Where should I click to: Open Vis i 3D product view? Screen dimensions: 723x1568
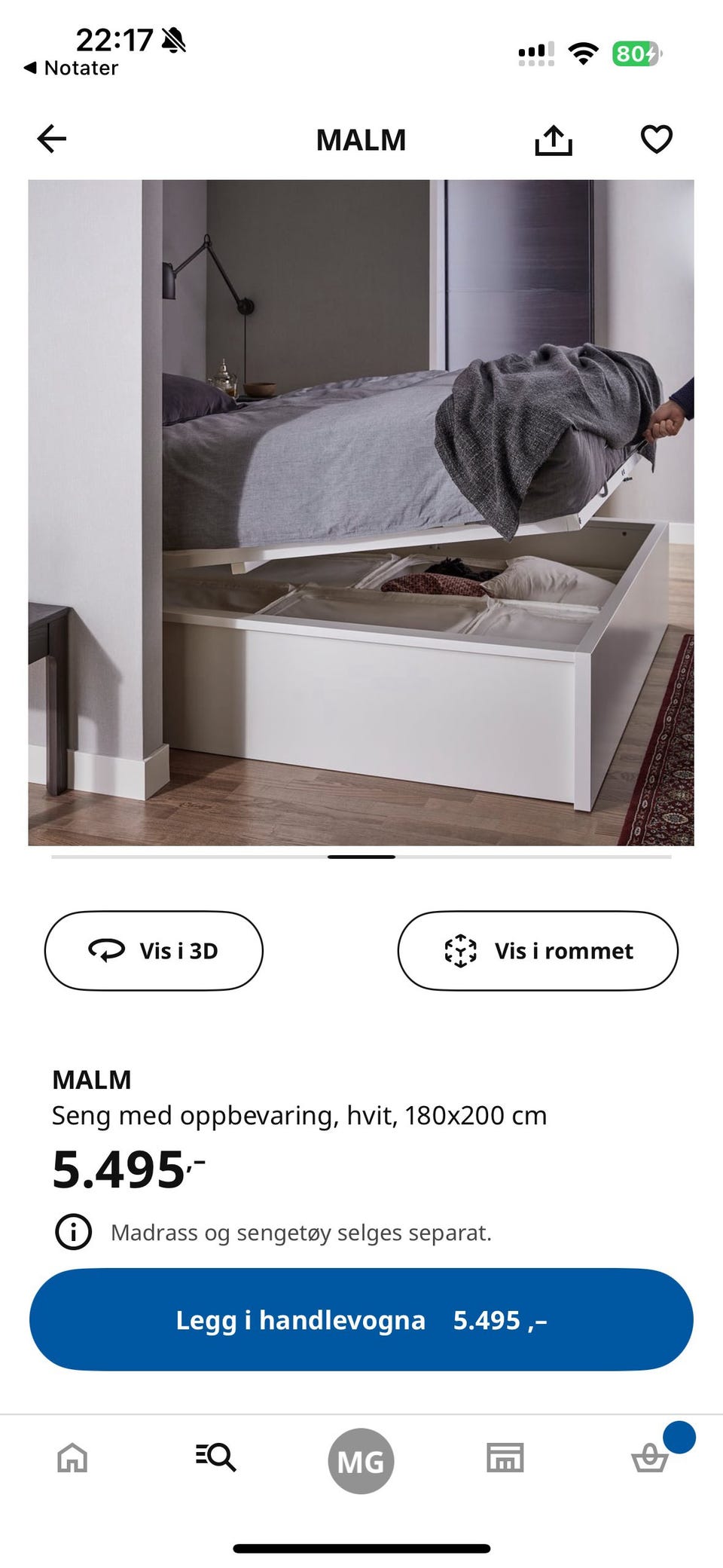tap(154, 951)
